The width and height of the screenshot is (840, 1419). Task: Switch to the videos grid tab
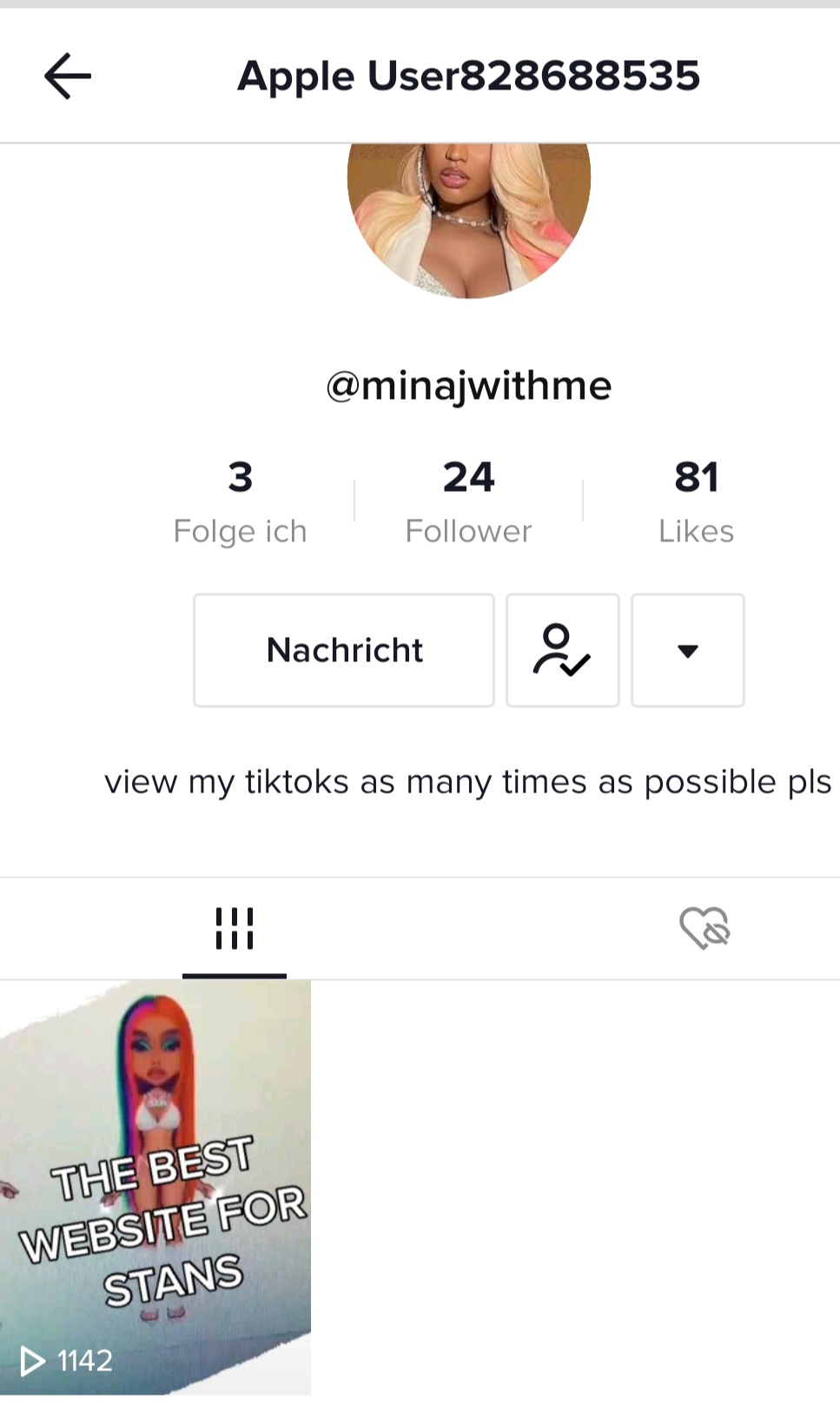(235, 928)
